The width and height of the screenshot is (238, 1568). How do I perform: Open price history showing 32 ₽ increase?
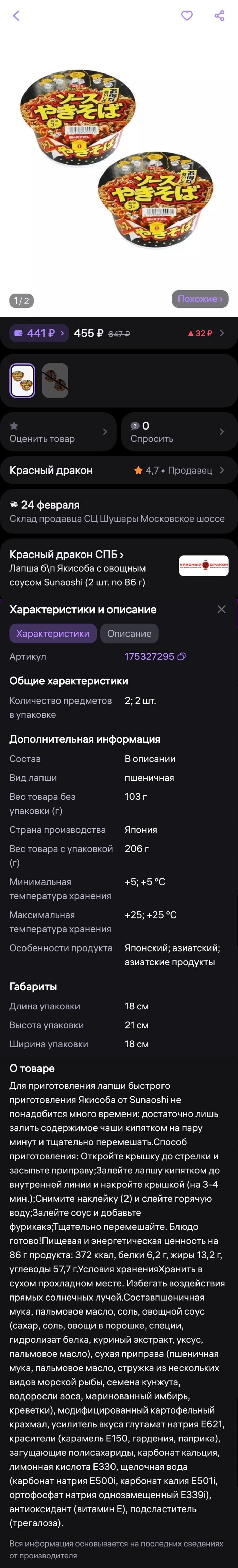pyautogui.click(x=205, y=333)
